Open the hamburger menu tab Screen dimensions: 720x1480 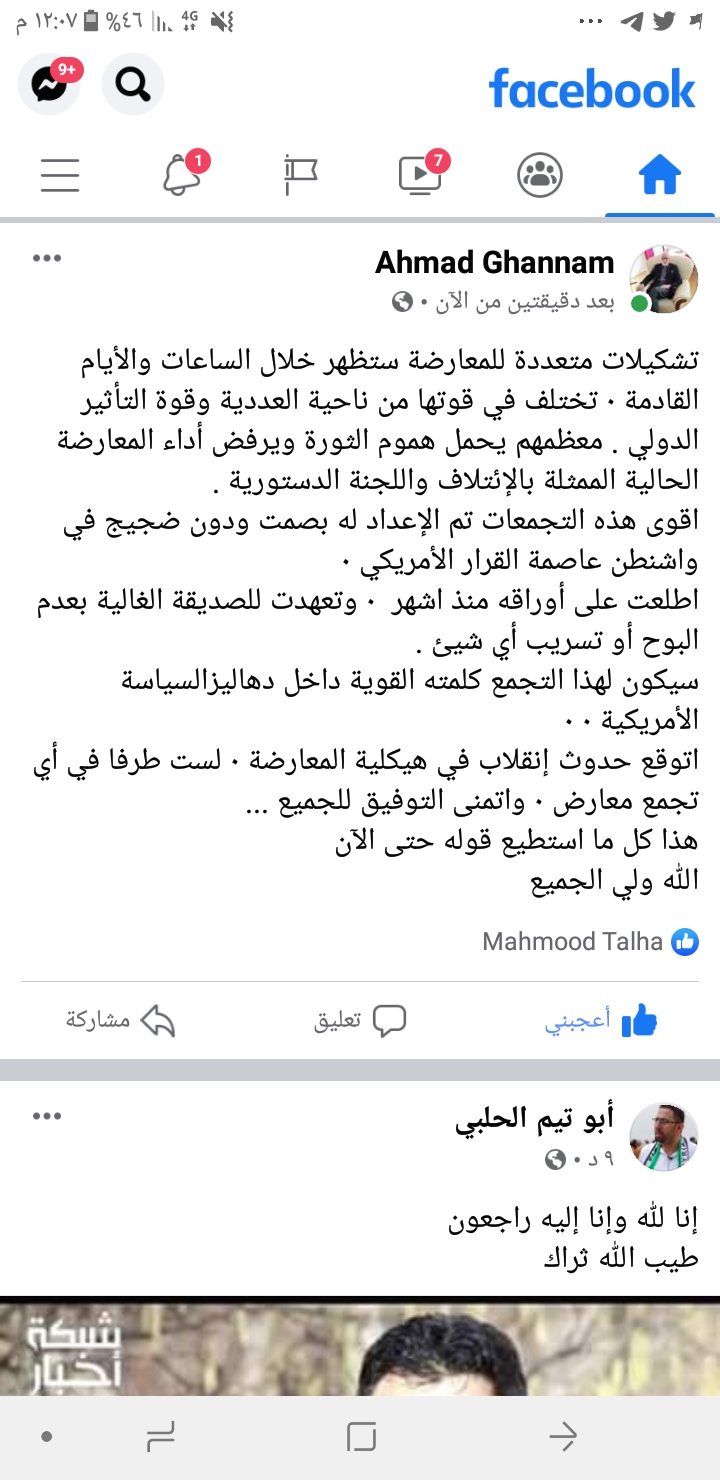click(60, 176)
